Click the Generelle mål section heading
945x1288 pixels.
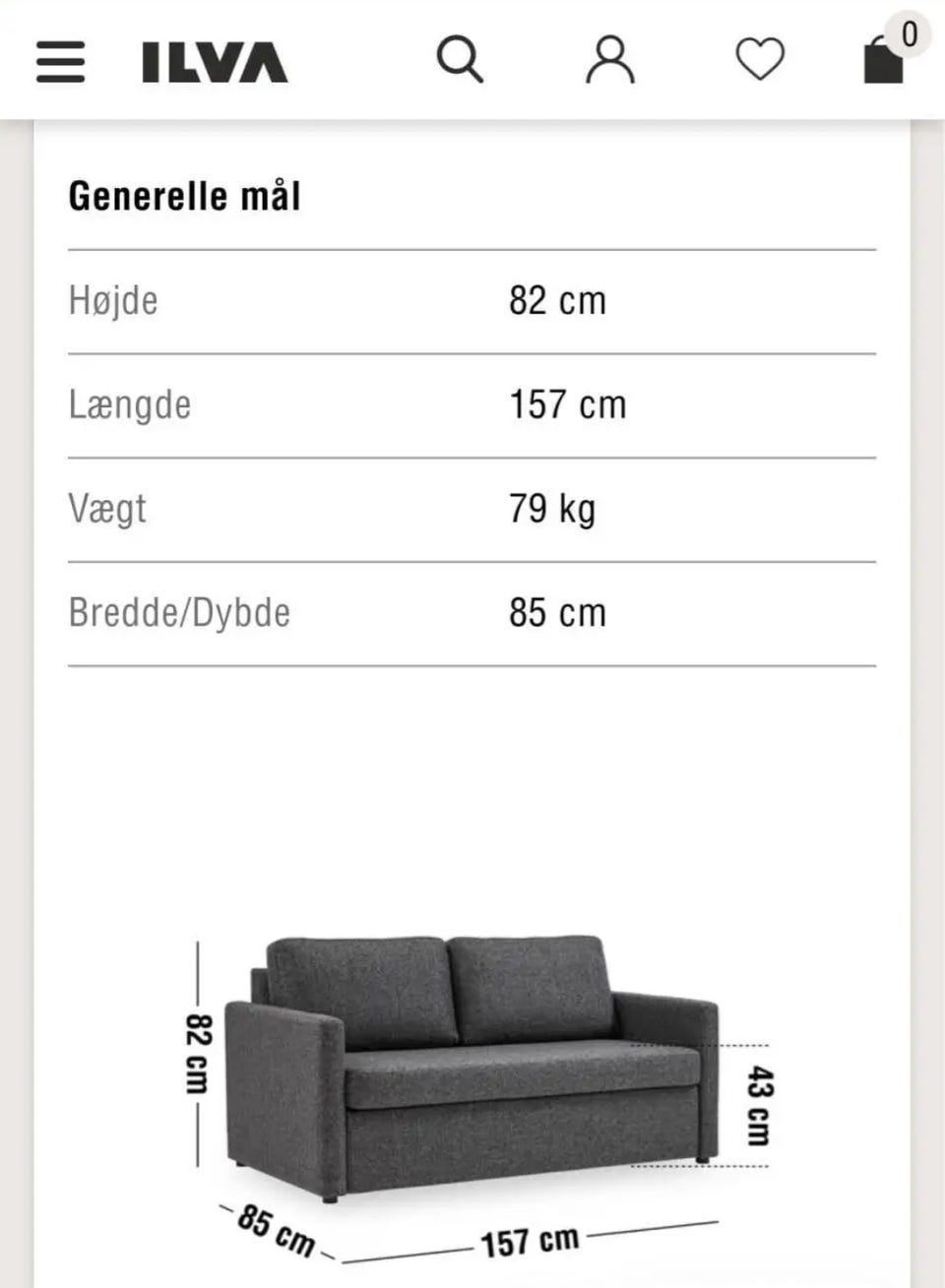pos(185,195)
